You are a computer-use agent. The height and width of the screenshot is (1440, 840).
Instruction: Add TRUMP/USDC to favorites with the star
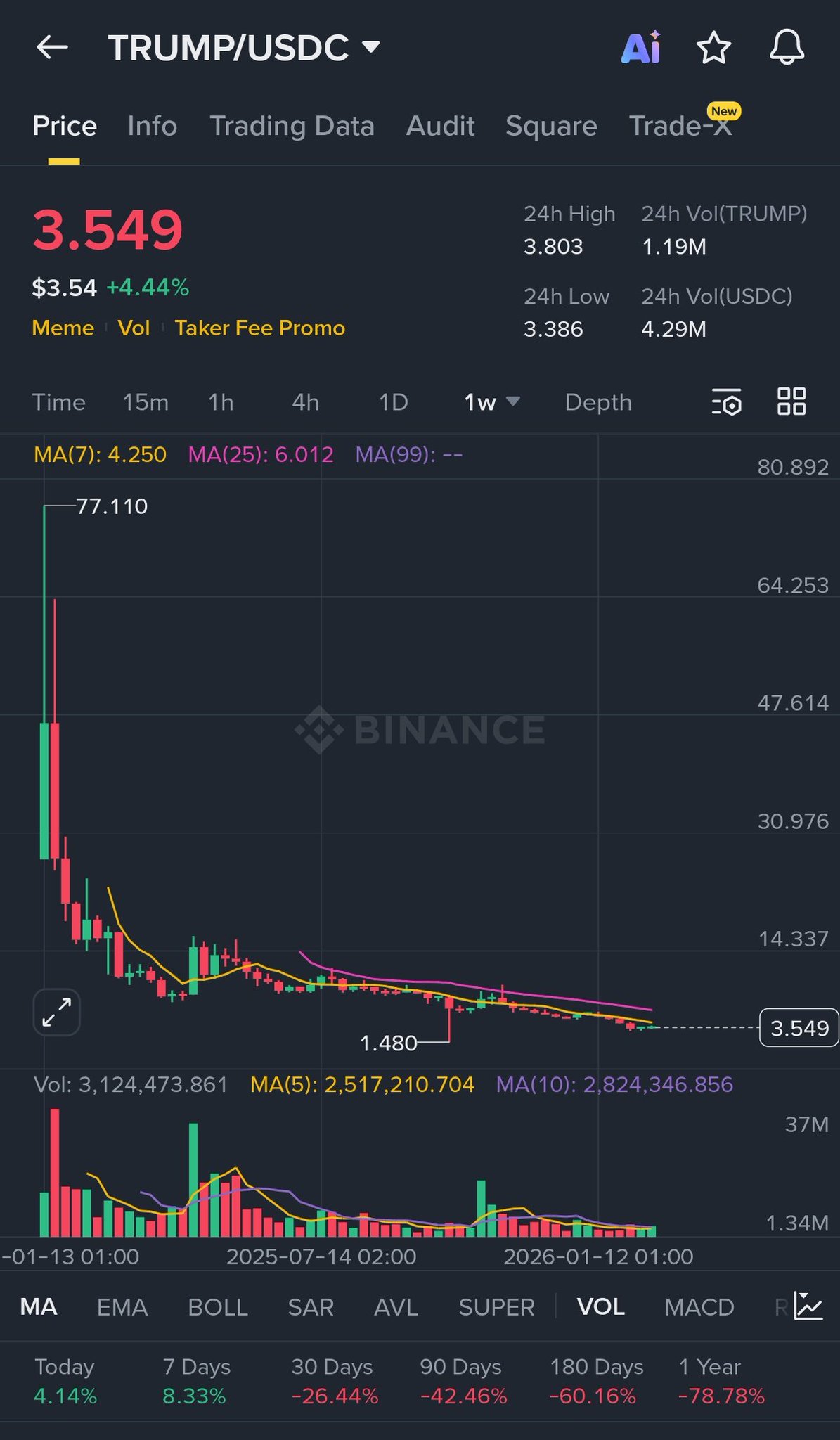pyautogui.click(x=713, y=48)
